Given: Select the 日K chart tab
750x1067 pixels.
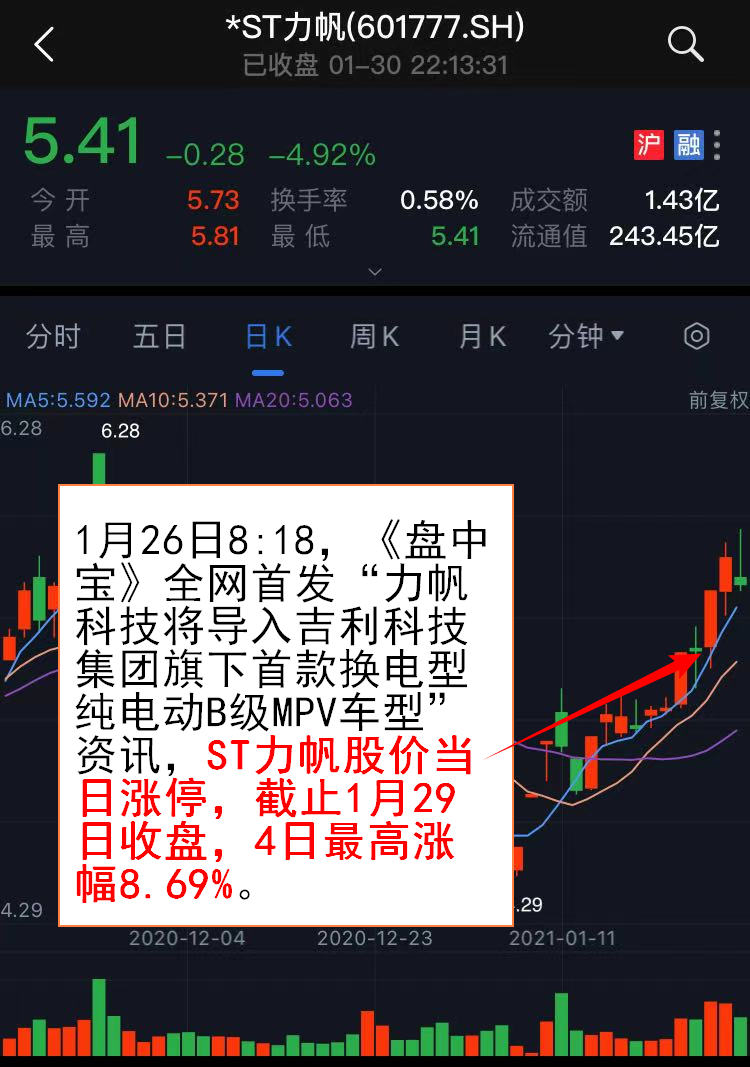Looking at the screenshot, I should [268, 337].
